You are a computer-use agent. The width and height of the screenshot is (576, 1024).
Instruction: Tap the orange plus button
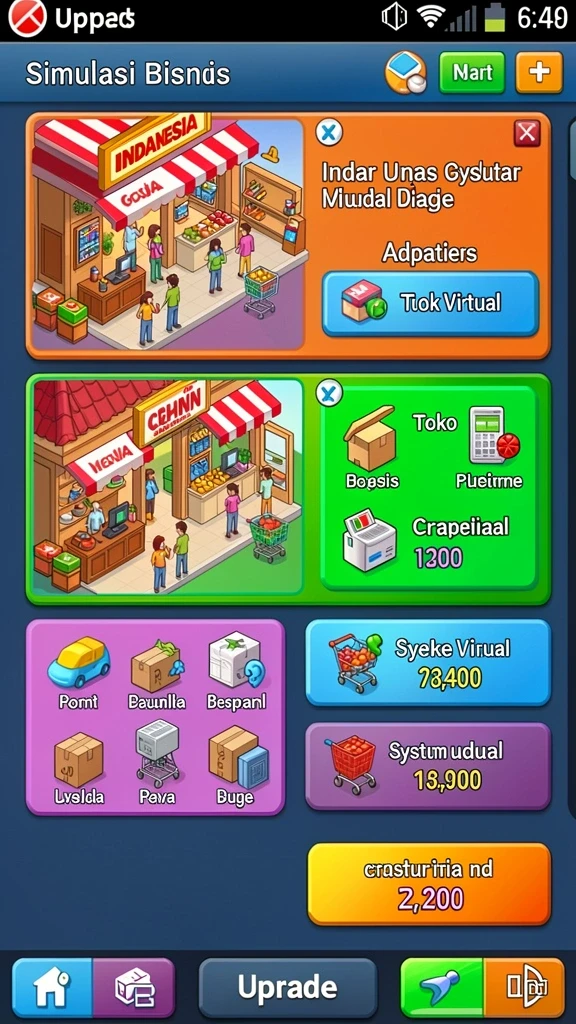tap(539, 72)
